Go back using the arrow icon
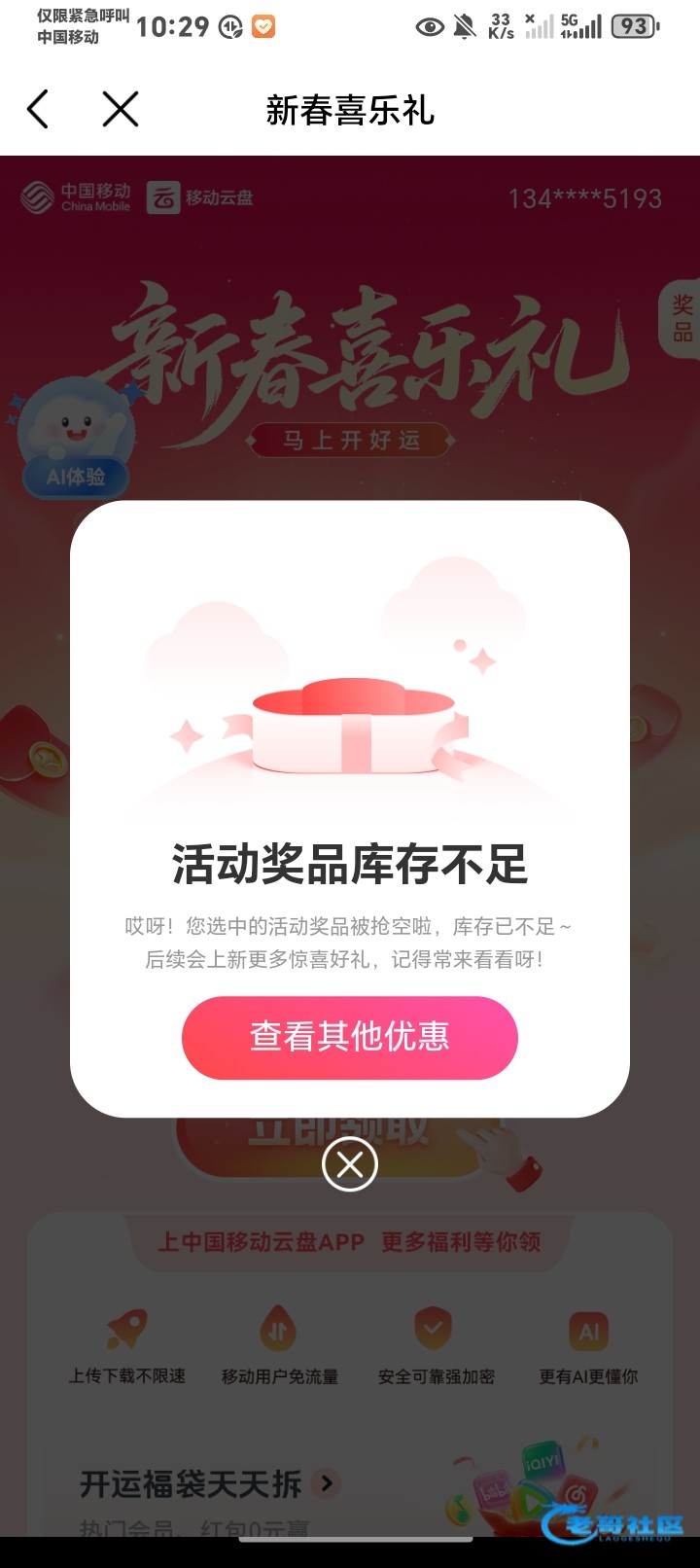This screenshot has width=700, height=1568. pos(38,109)
